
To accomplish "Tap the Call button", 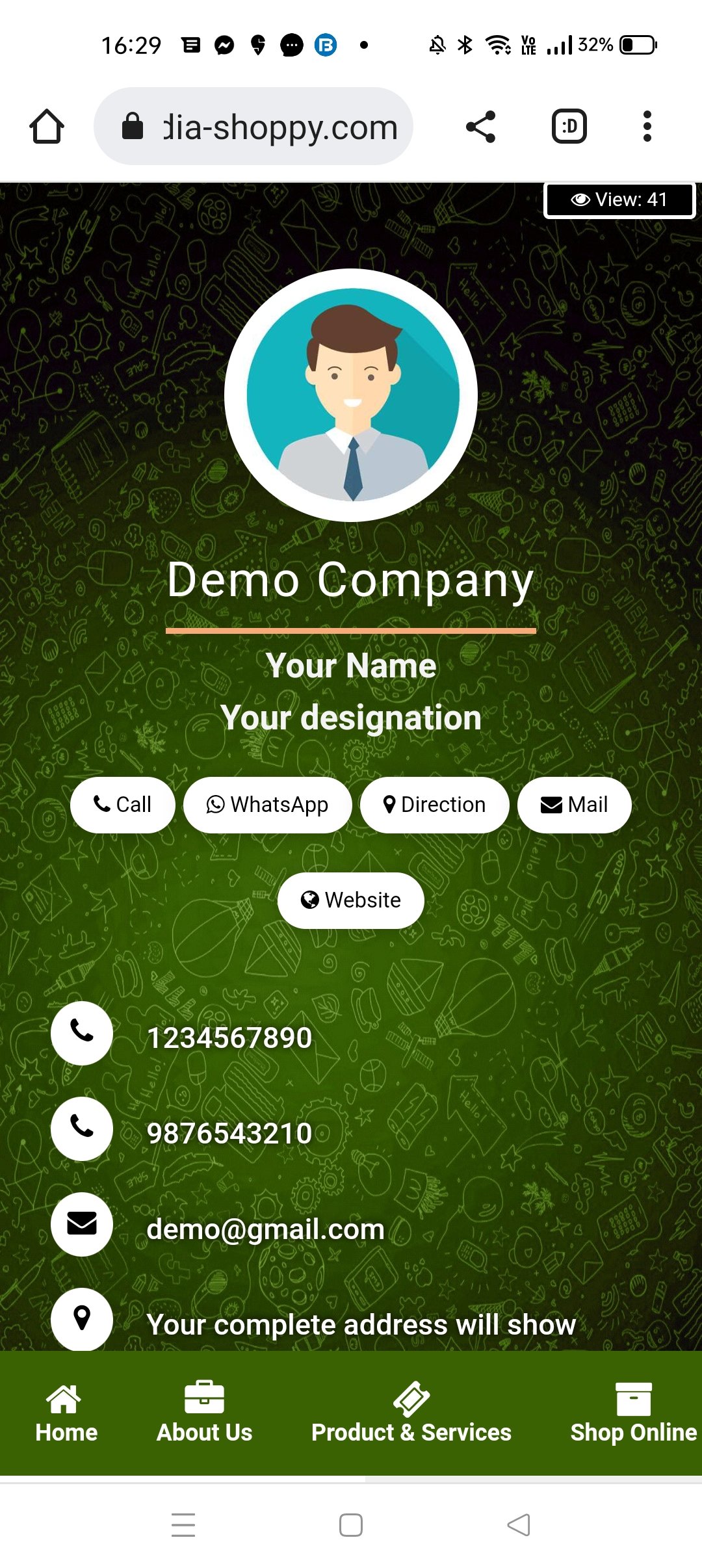I will (122, 805).
